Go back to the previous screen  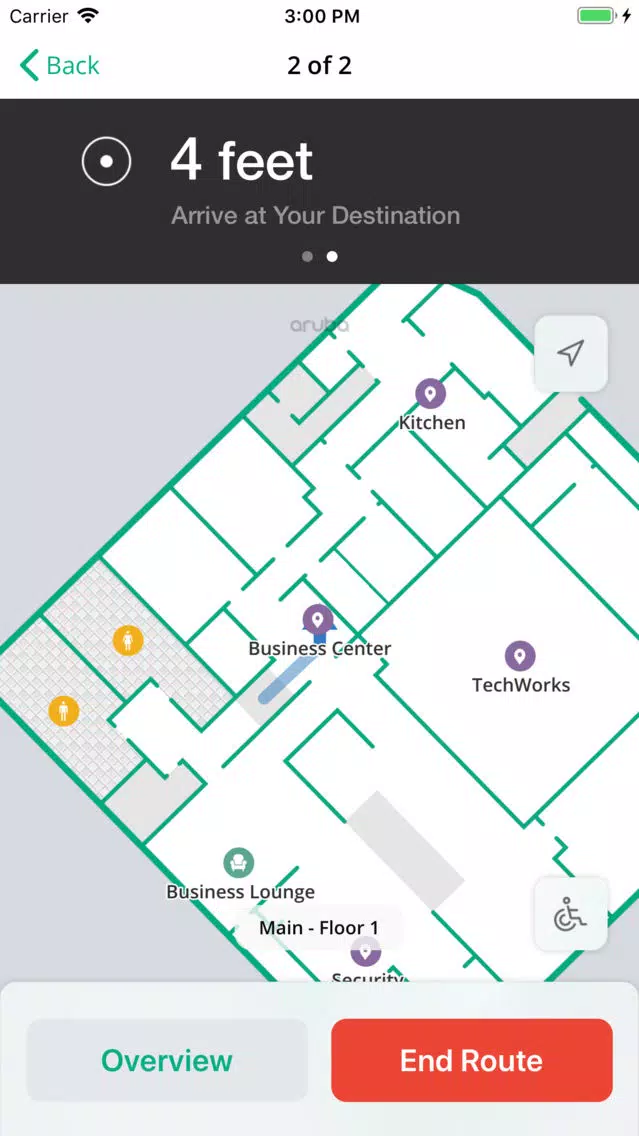(x=60, y=66)
